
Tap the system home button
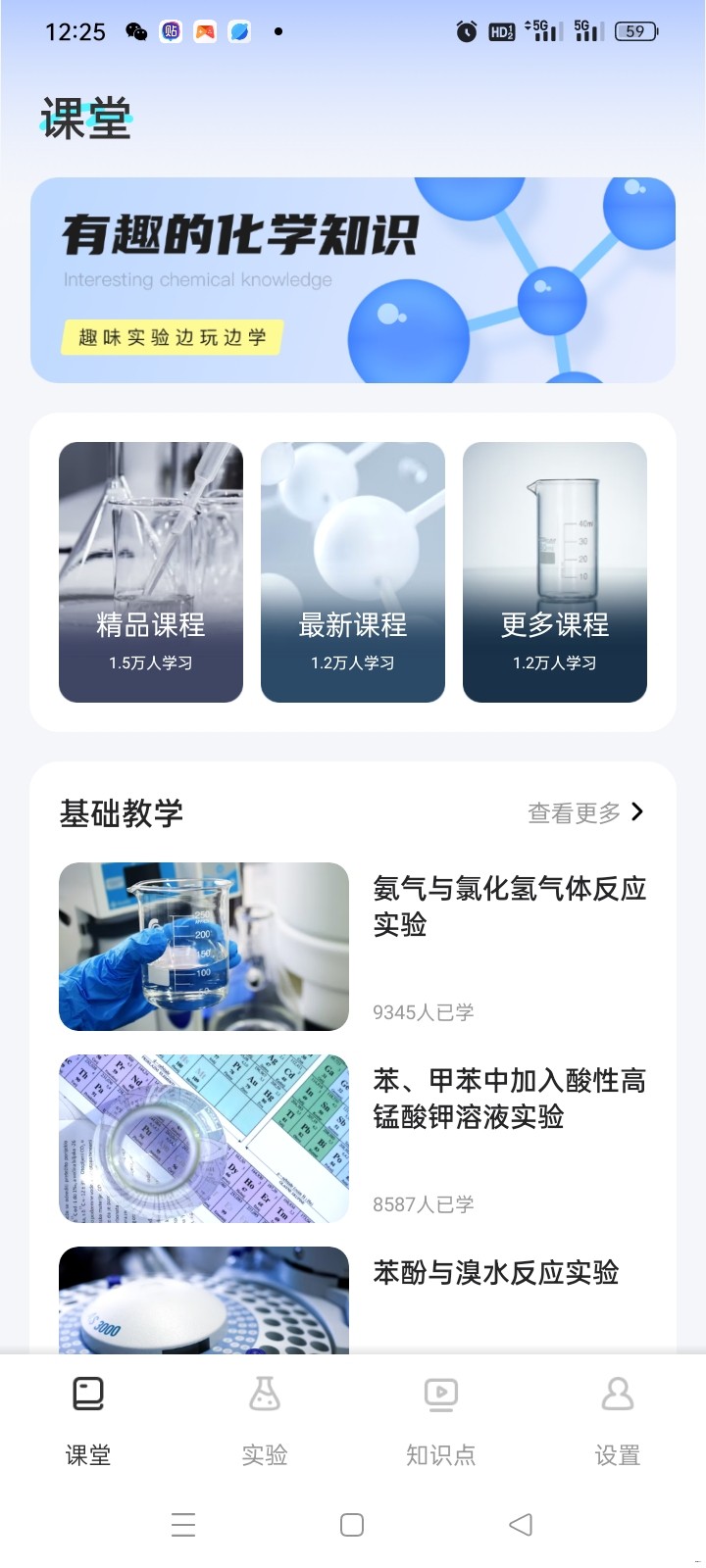click(352, 1525)
